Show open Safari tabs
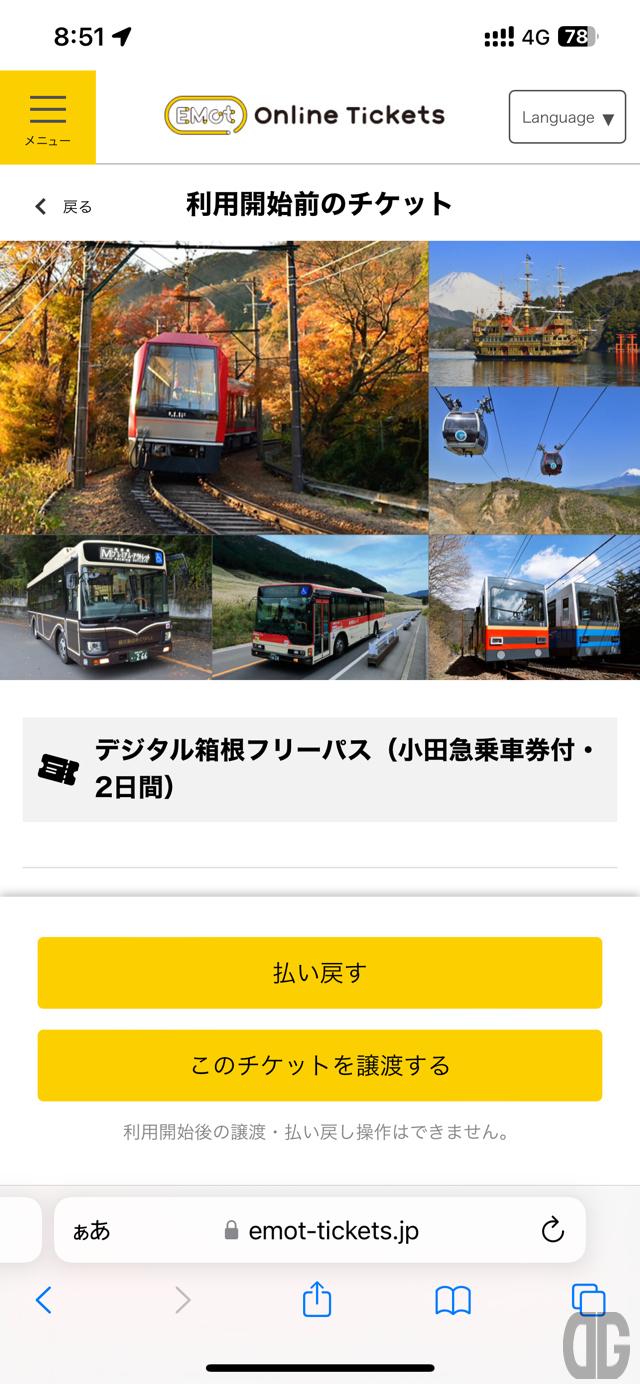 coord(588,1300)
